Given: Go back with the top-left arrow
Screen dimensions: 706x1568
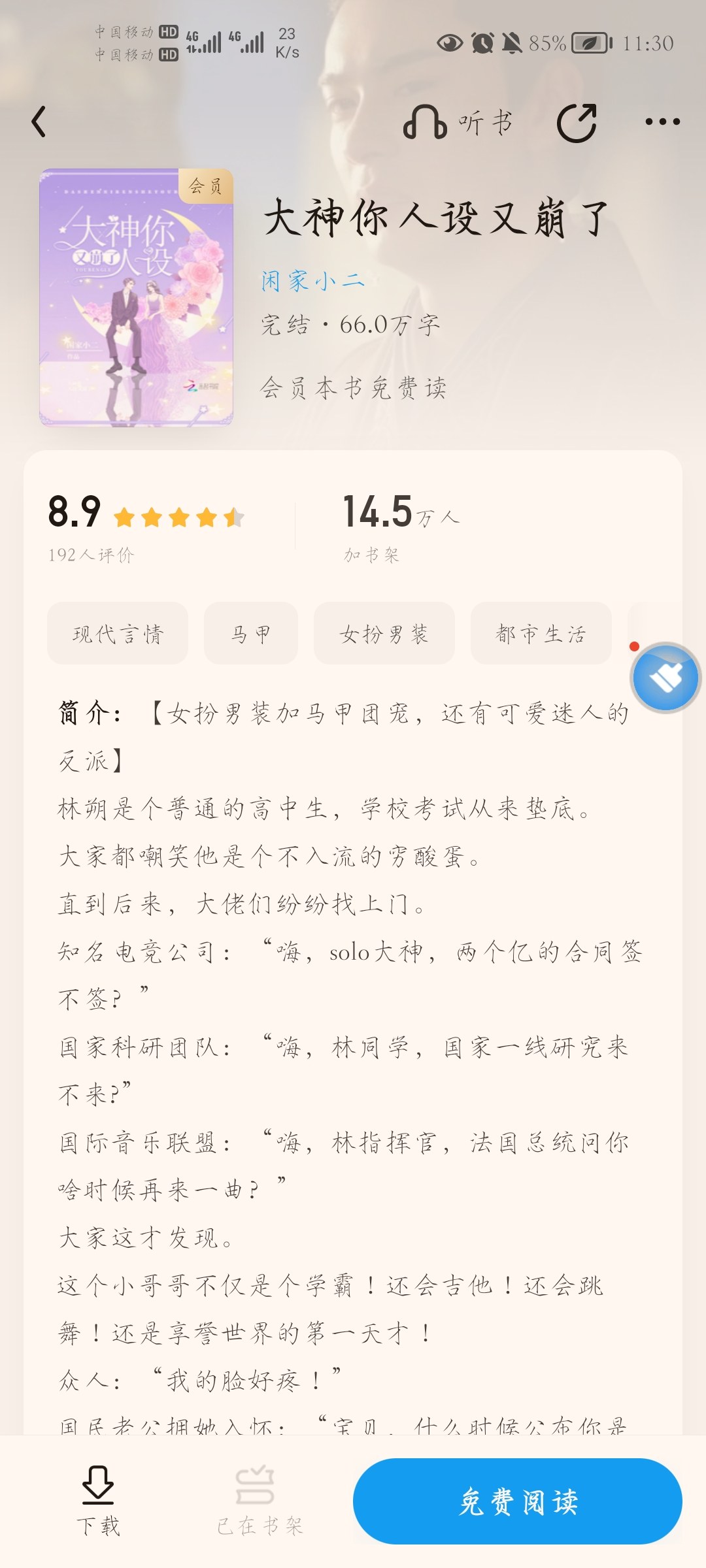Looking at the screenshot, I should (39, 122).
